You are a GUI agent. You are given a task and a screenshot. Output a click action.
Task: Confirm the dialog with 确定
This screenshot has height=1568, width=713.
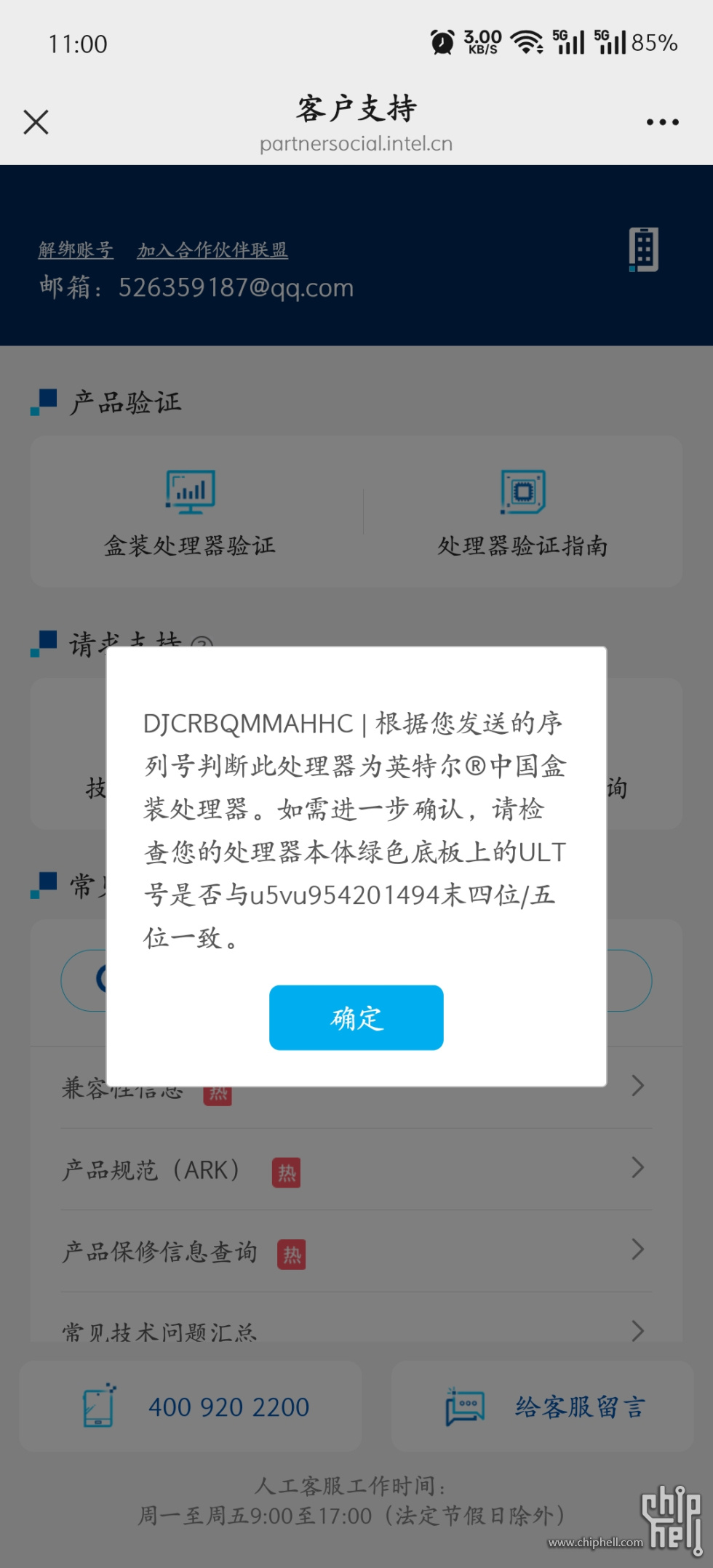click(356, 1017)
